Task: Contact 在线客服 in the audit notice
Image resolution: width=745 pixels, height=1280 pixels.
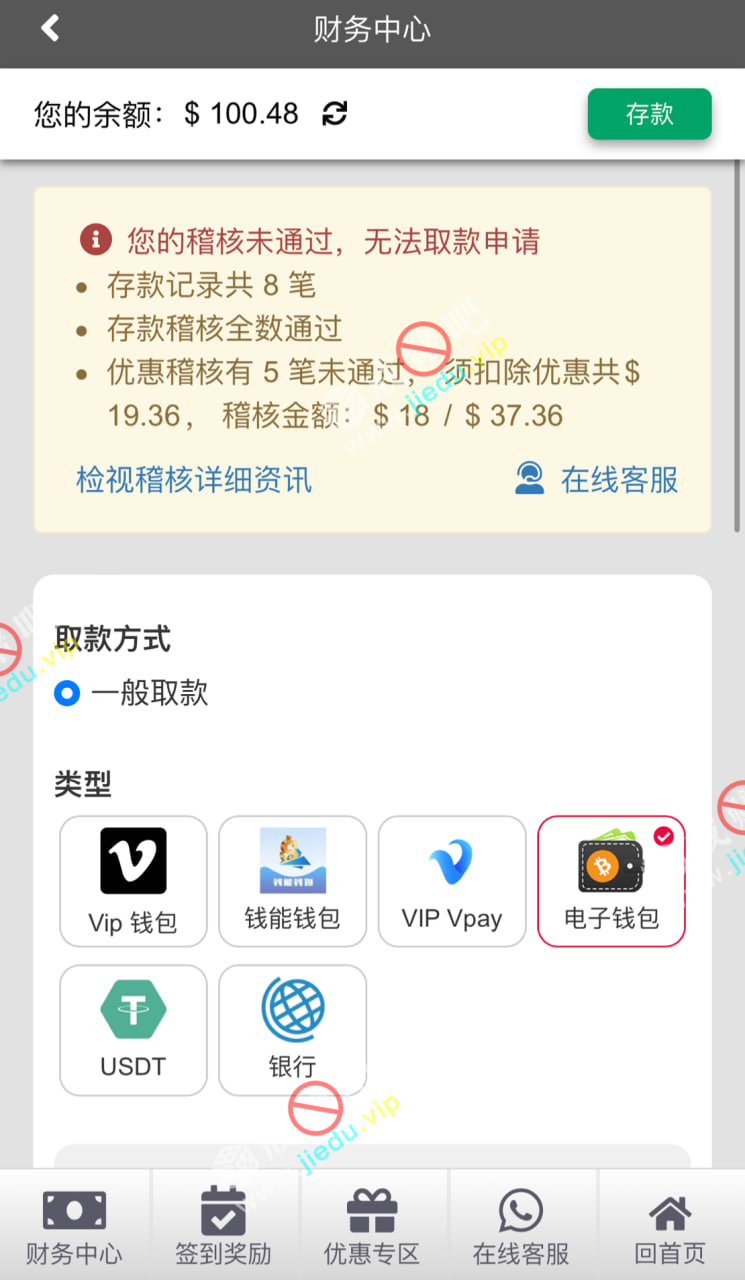Action: [x=597, y=480]
